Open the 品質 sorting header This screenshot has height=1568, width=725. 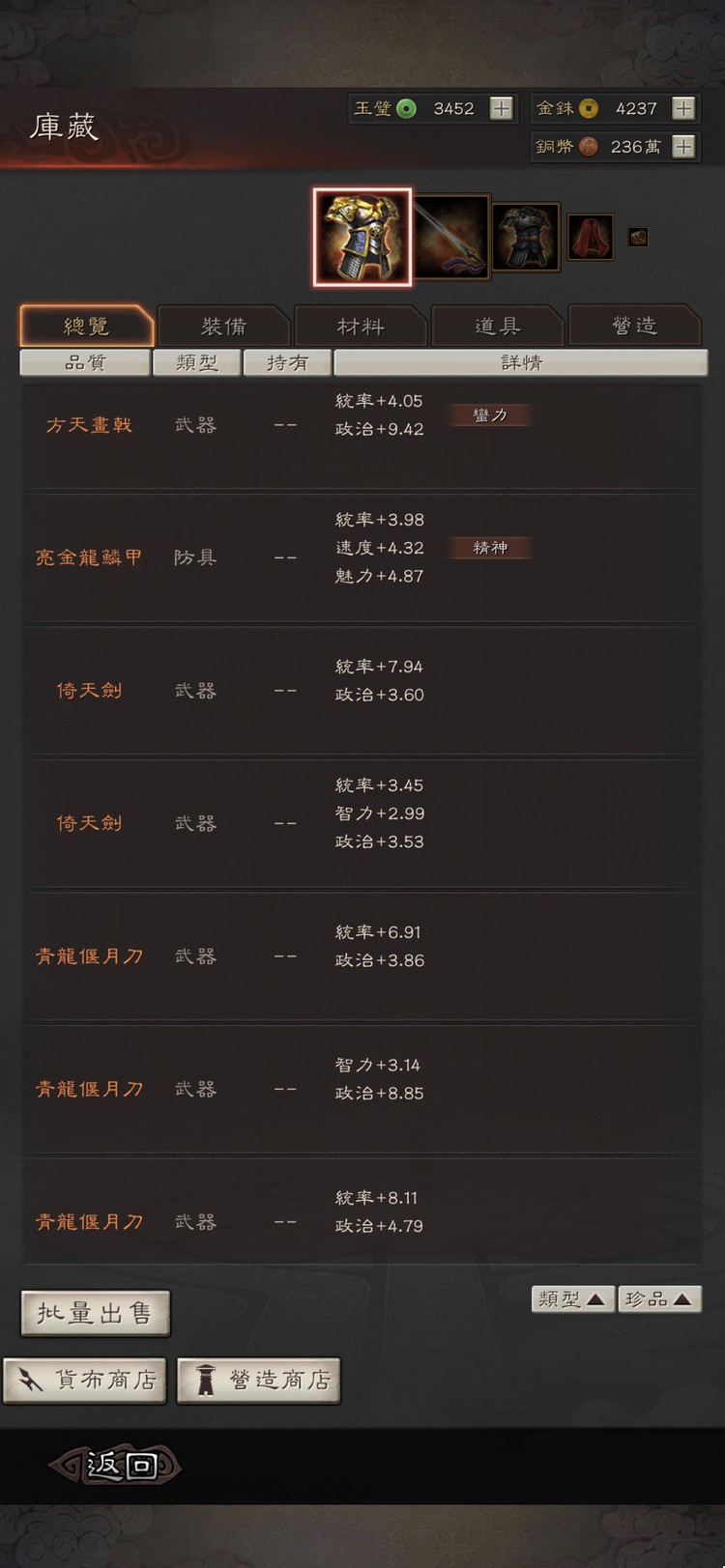(85, 362)
